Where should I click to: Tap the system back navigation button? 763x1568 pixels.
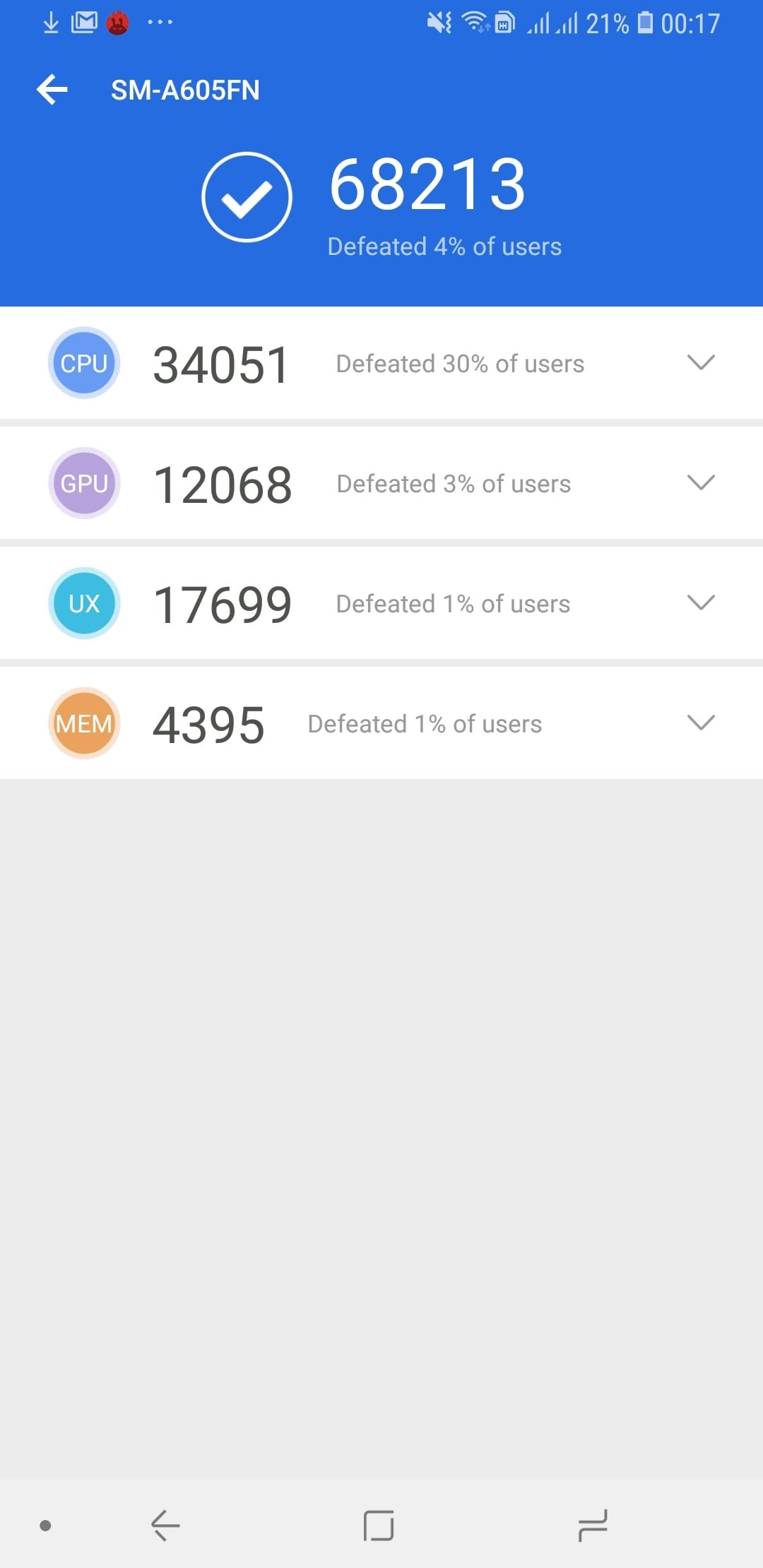(x=165, y=1526)
